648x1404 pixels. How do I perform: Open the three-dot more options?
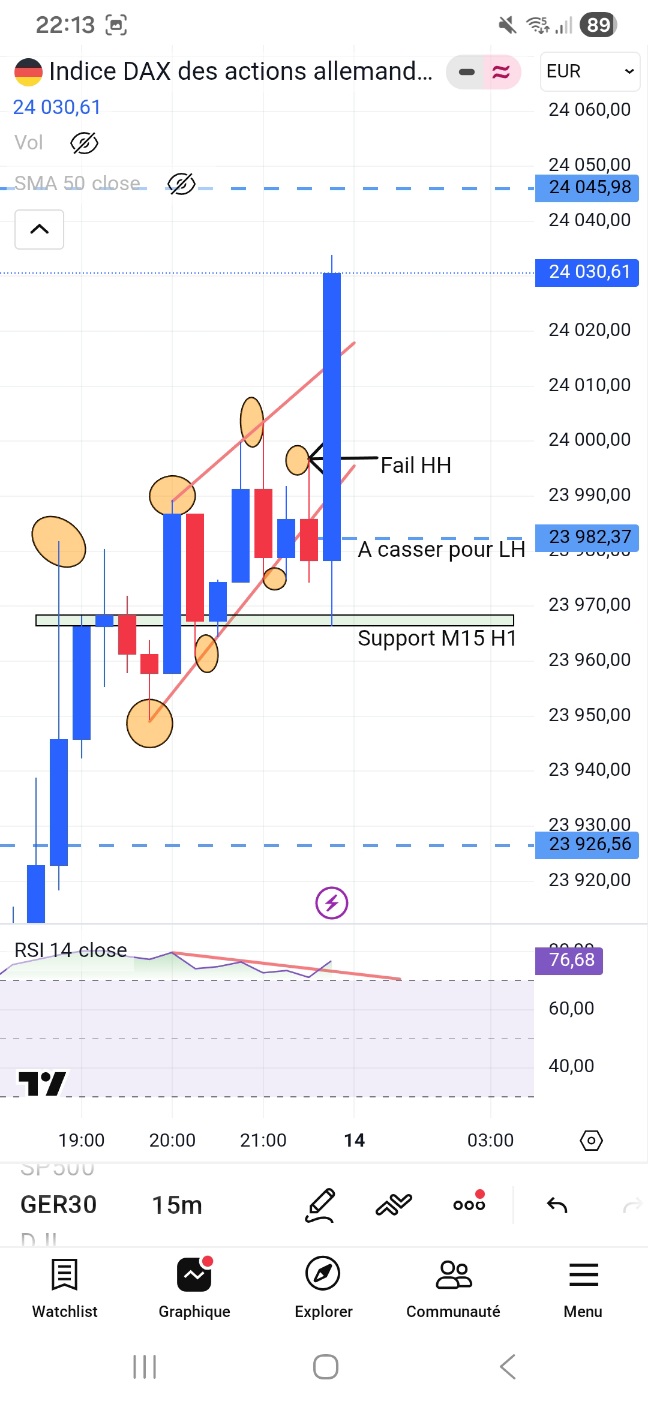pyautogui.click(x=469, y=1203)
